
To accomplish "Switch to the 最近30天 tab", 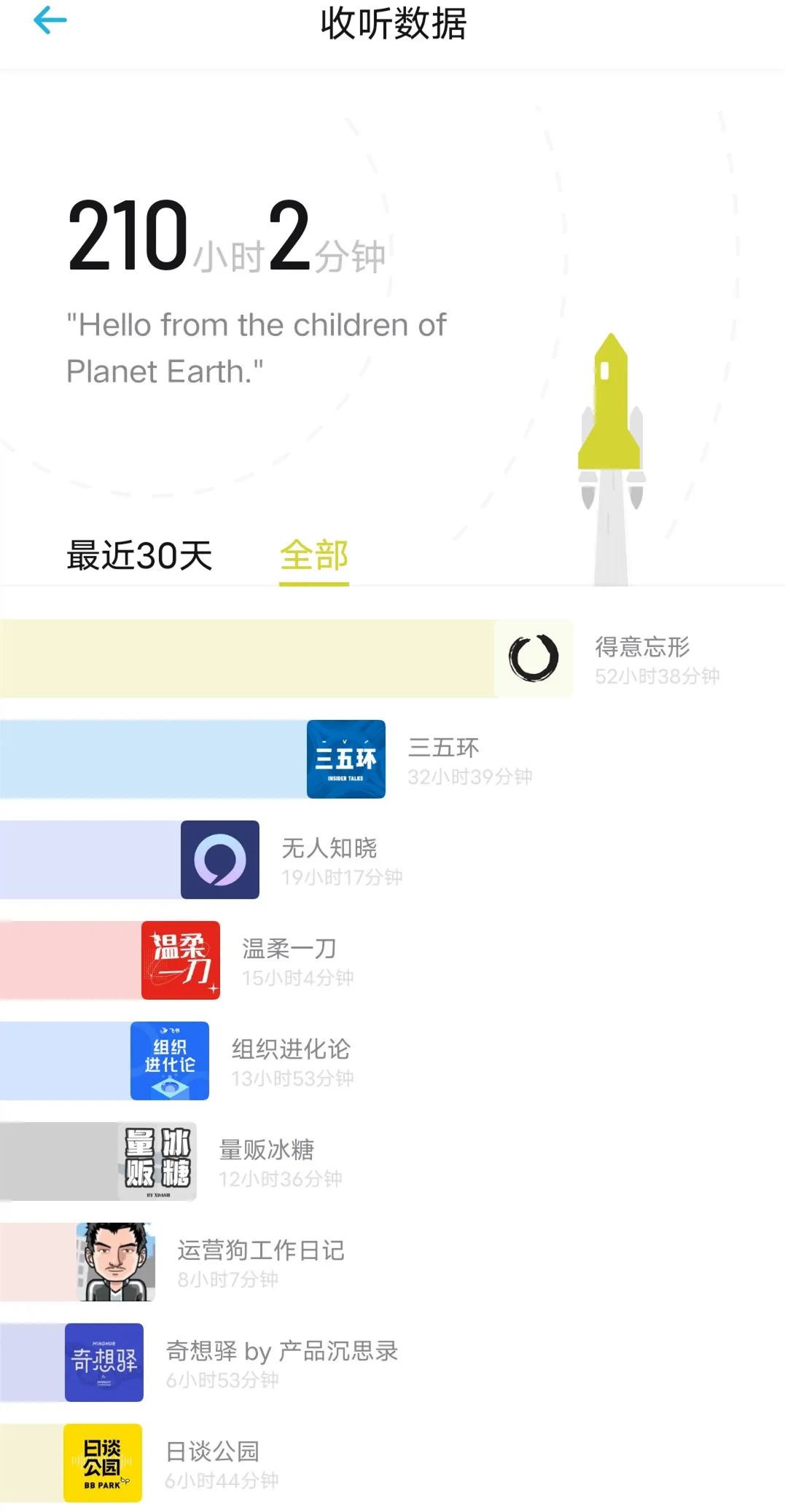I will pyautogui.click(x=139, y=556).
